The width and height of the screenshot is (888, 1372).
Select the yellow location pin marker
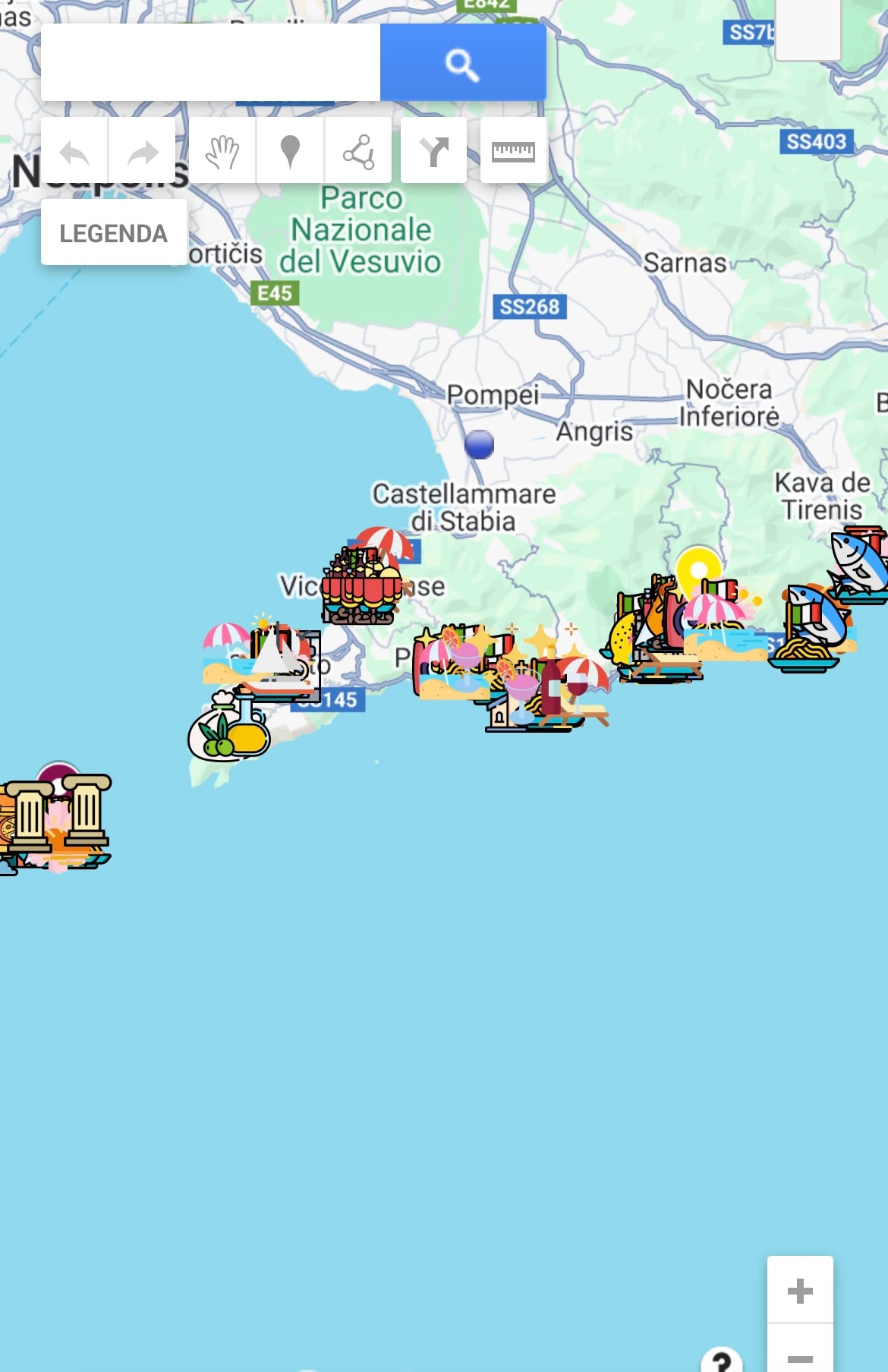[x=698, y=569]
